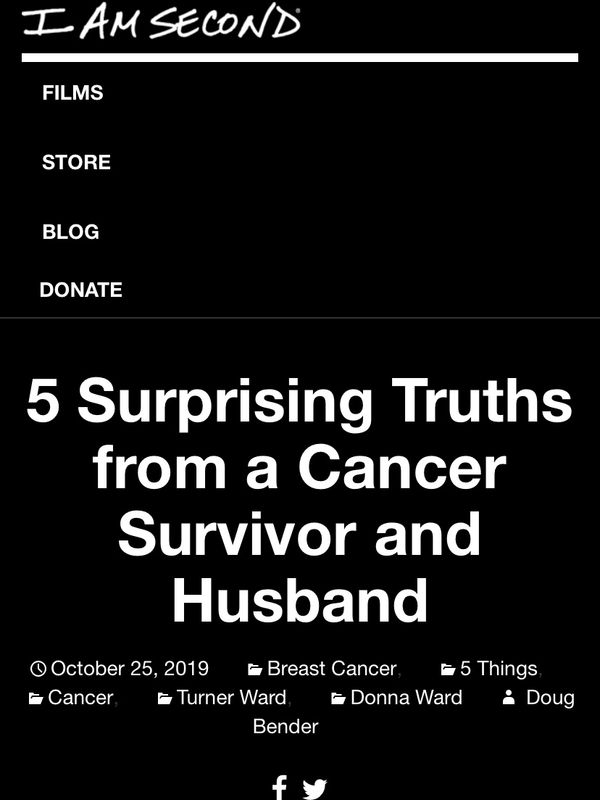Go to the Store page

point(76,162)
